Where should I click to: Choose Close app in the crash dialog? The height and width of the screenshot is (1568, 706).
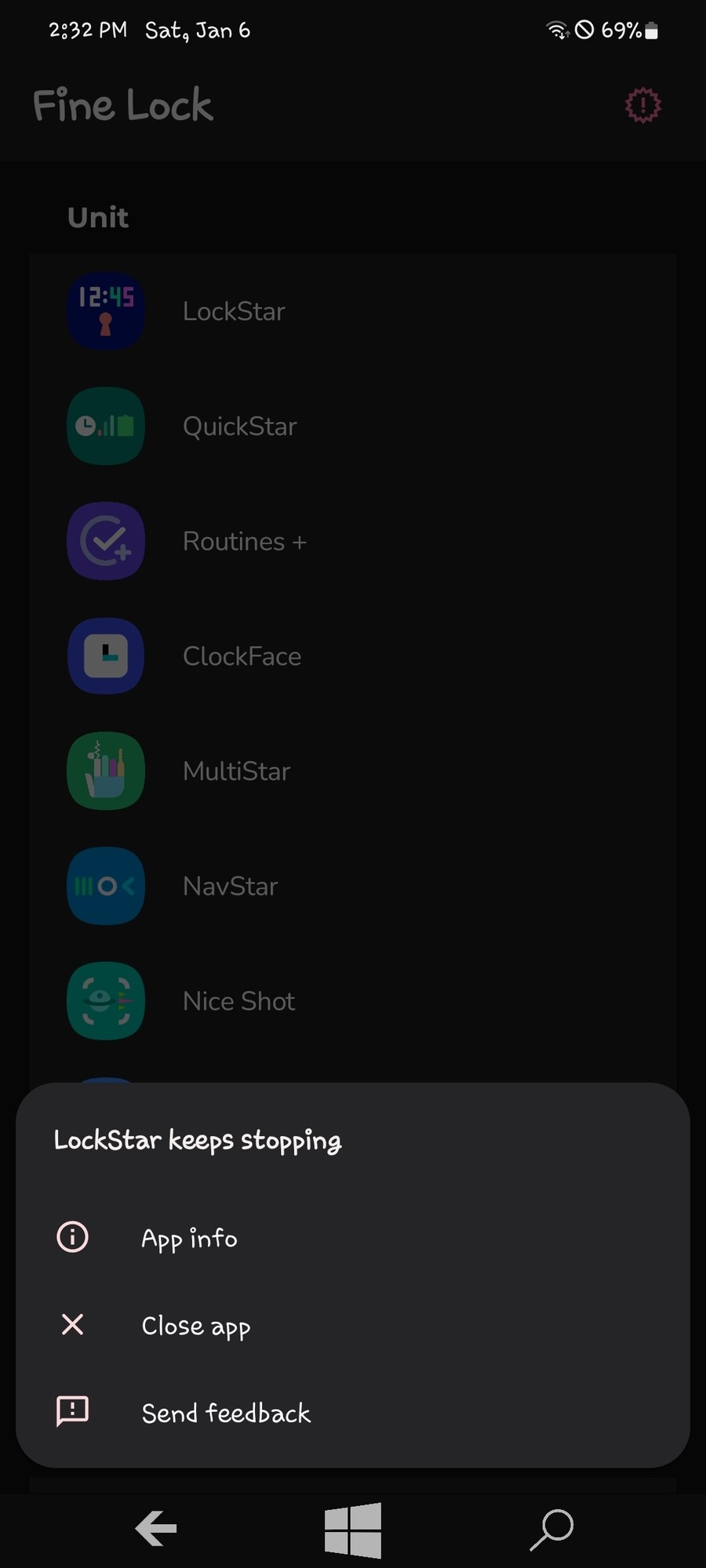point(195,1326)
